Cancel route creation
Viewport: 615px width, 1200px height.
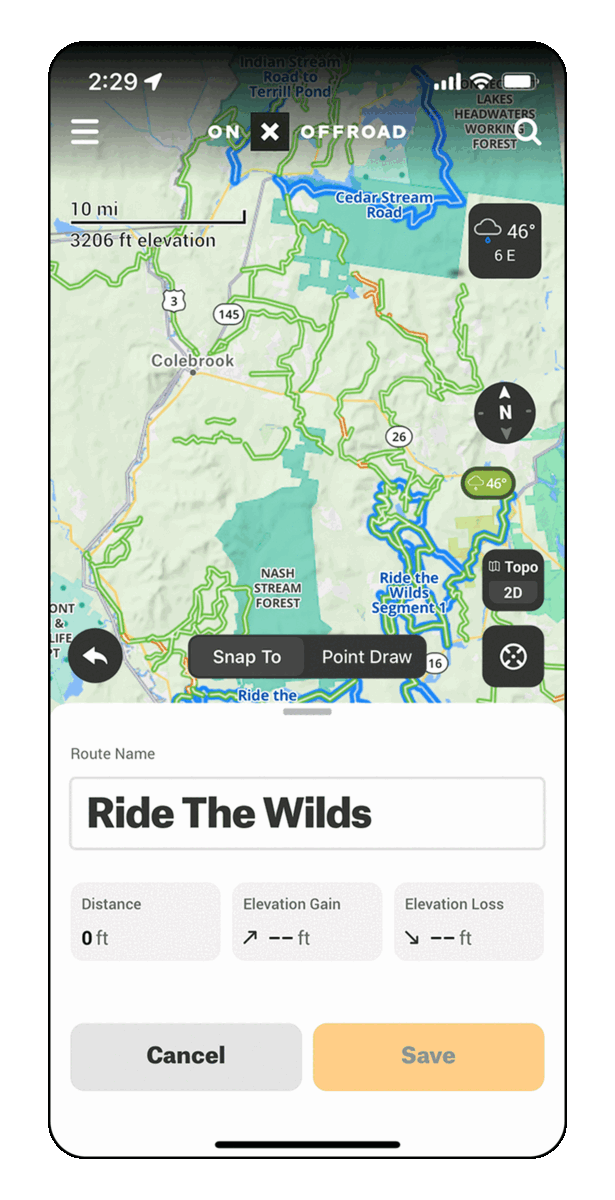[186, 1056]
